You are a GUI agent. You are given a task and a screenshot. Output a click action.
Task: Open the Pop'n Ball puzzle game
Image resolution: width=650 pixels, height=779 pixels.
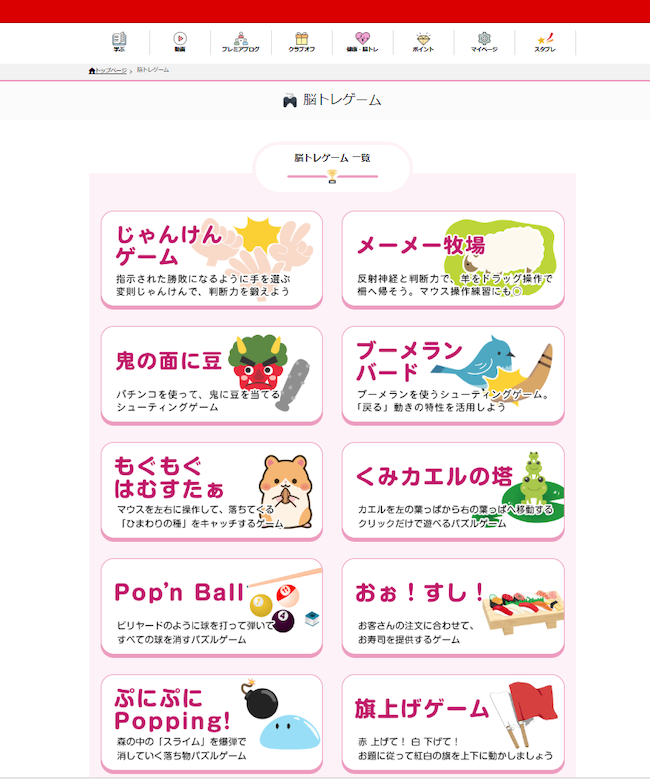[212, 607]
